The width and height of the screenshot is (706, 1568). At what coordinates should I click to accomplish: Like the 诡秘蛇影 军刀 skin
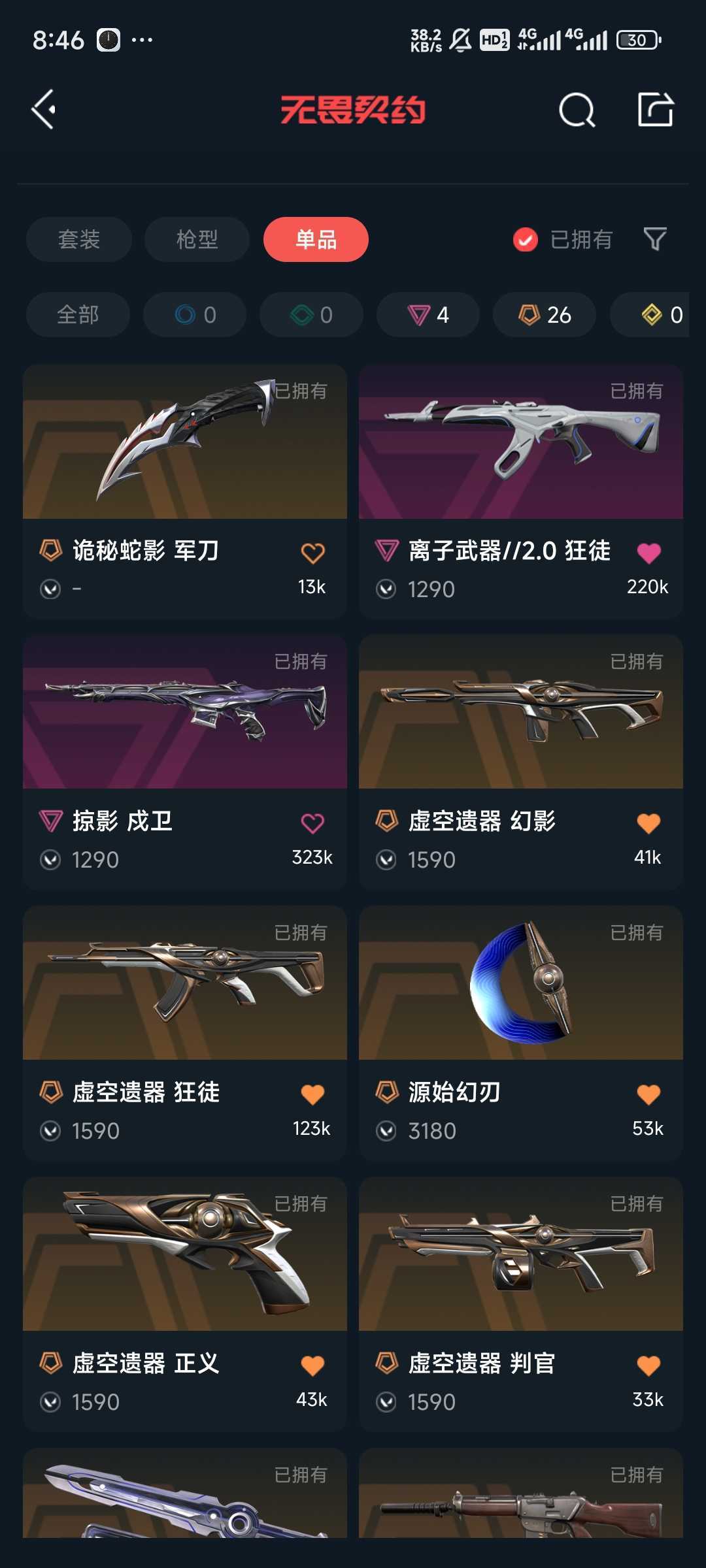pos(312,553)
